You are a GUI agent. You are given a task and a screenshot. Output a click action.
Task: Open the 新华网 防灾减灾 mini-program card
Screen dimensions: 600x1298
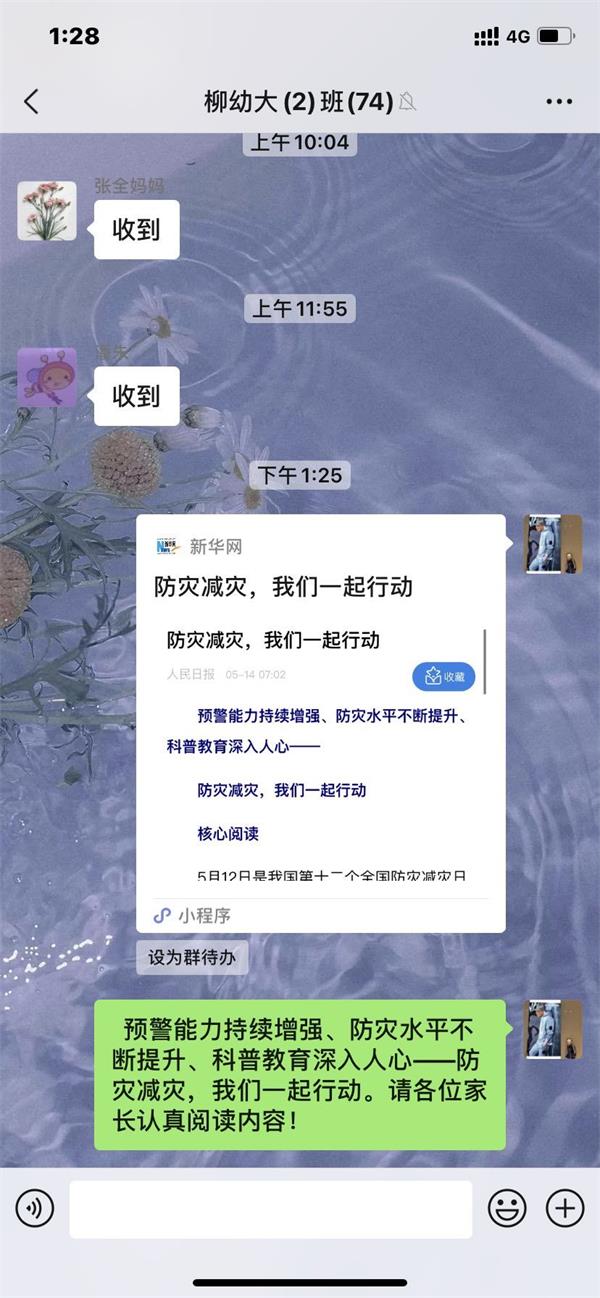pos(320,720)
